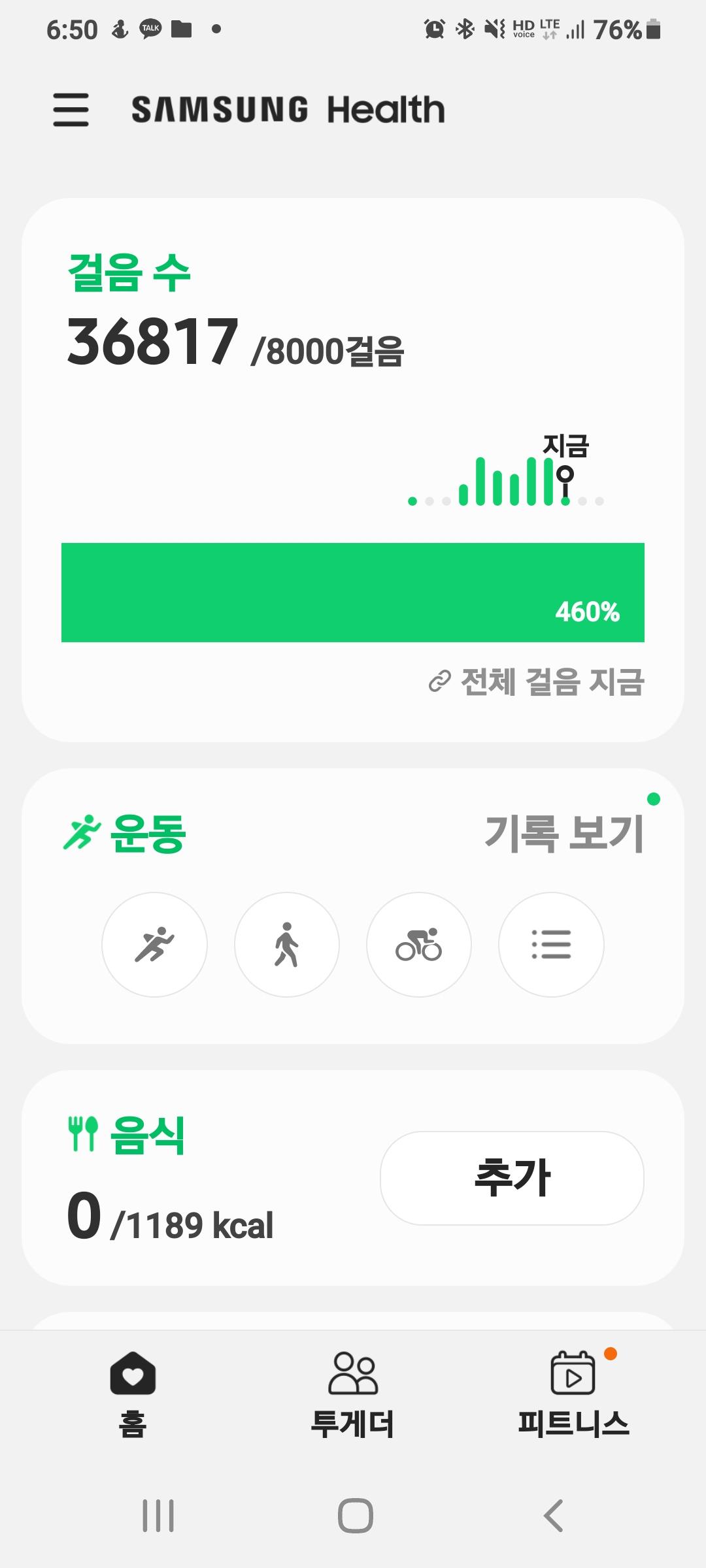
Task: Go back using the system back button
Action: (553, 1516)
